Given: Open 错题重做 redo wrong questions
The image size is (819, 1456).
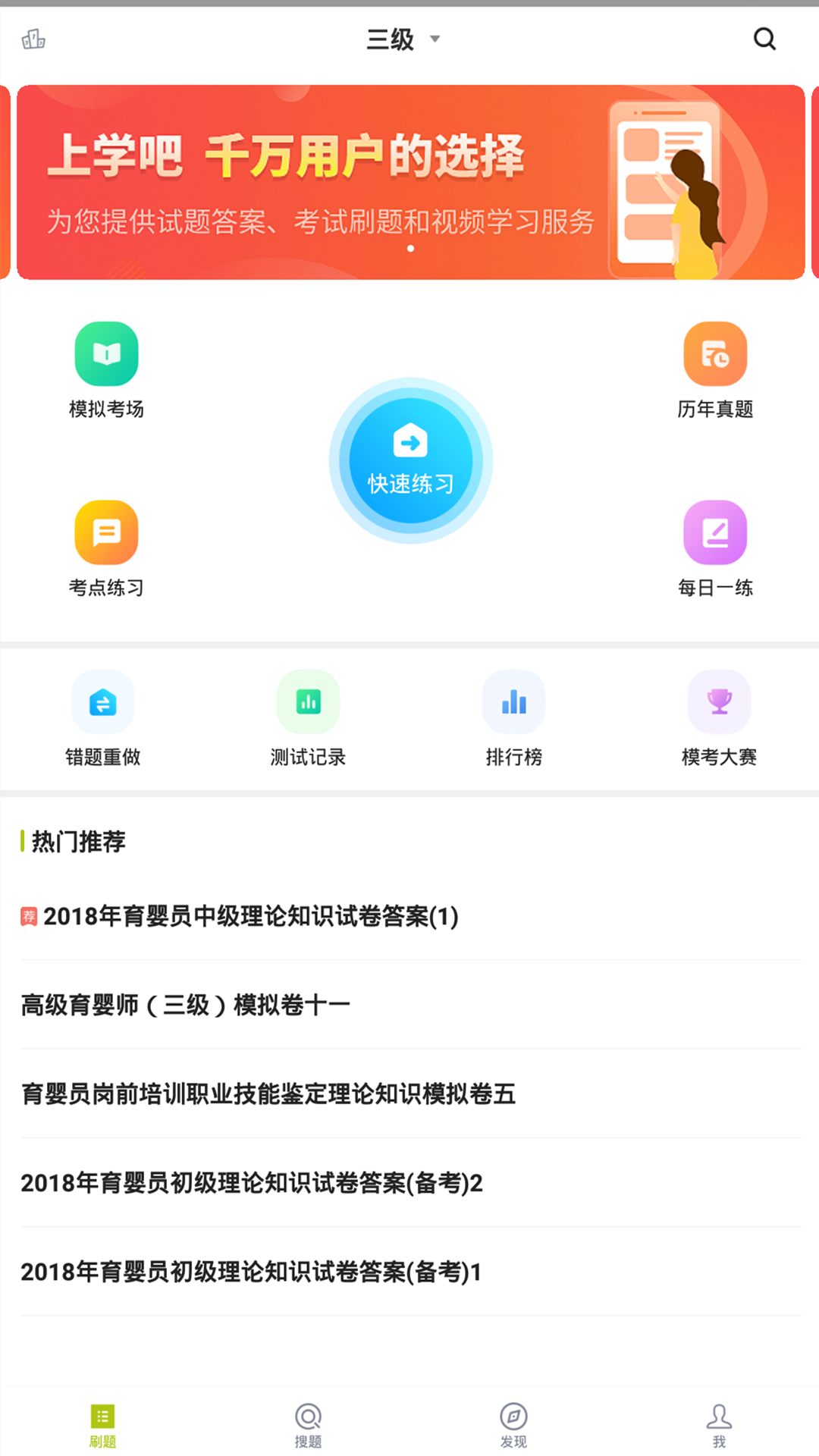Looking at the screenshot, I should pos(103,717).
